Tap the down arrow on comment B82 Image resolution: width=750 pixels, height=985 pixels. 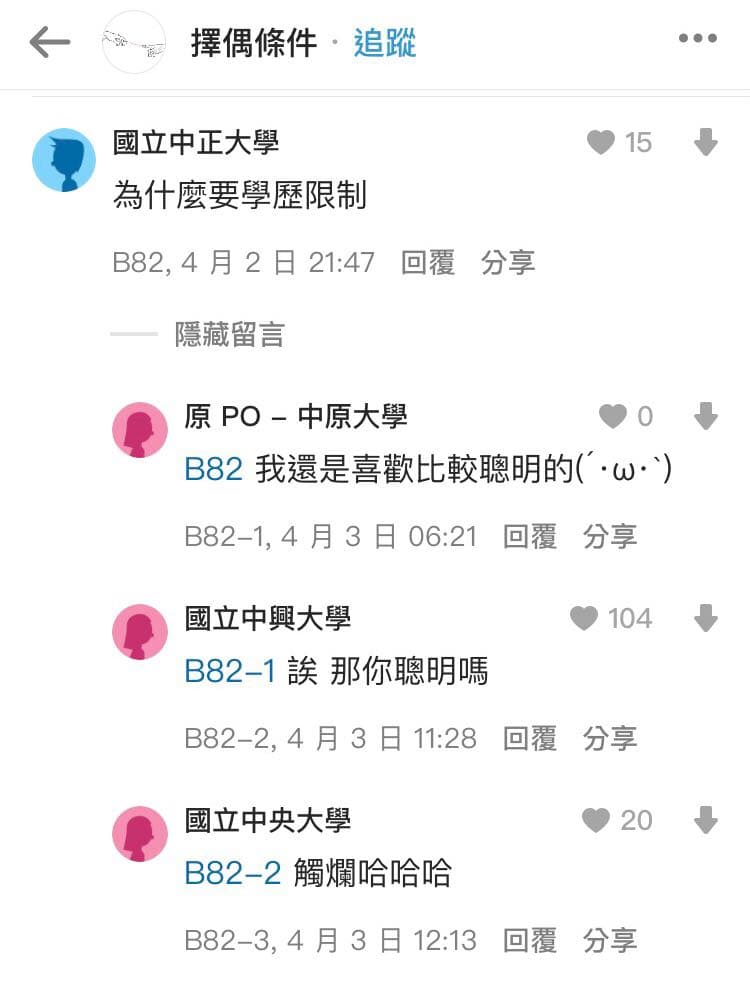706,143
